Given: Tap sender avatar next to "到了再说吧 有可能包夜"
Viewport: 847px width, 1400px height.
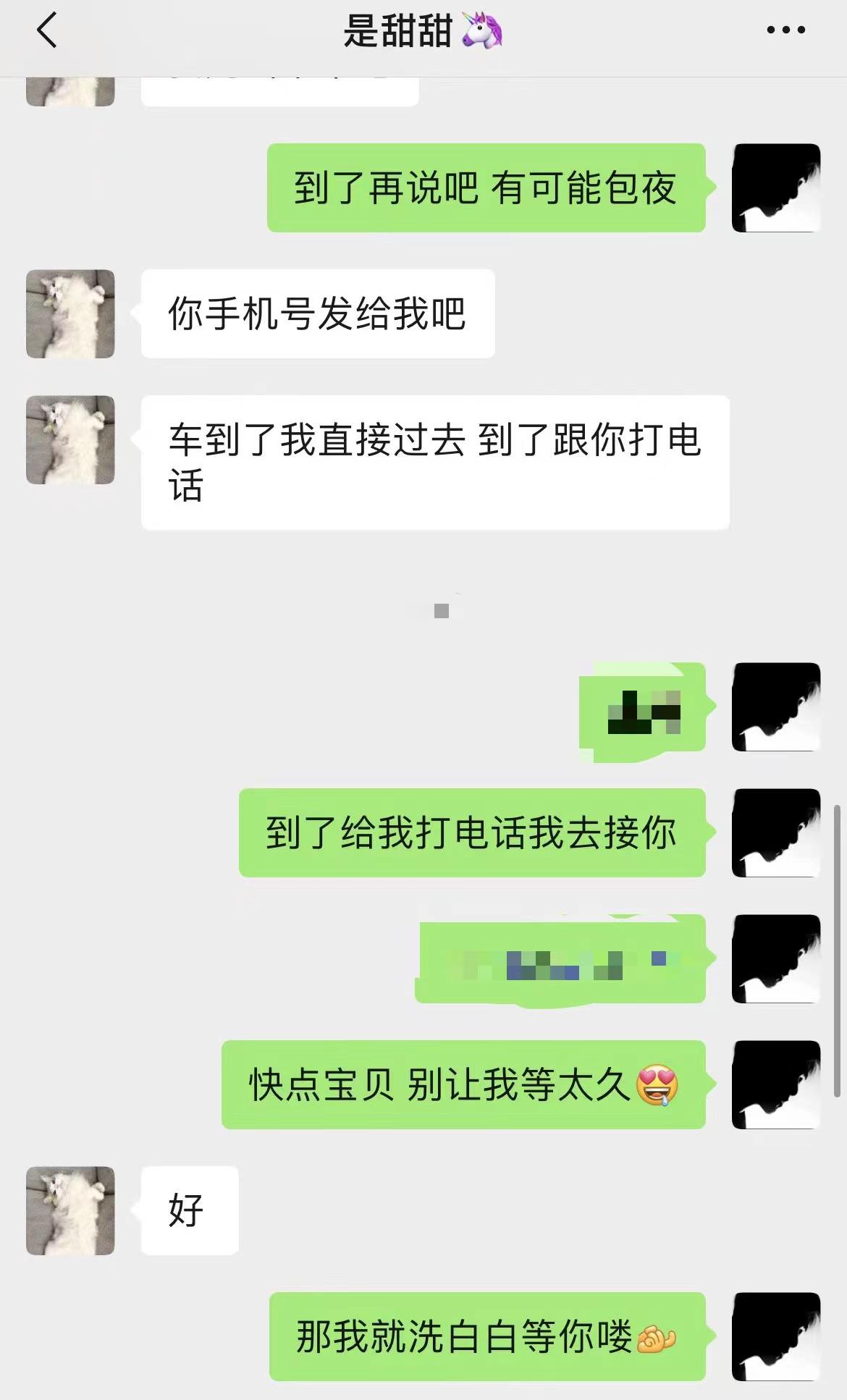Looking at the screenshot, I should coord(776,188).
